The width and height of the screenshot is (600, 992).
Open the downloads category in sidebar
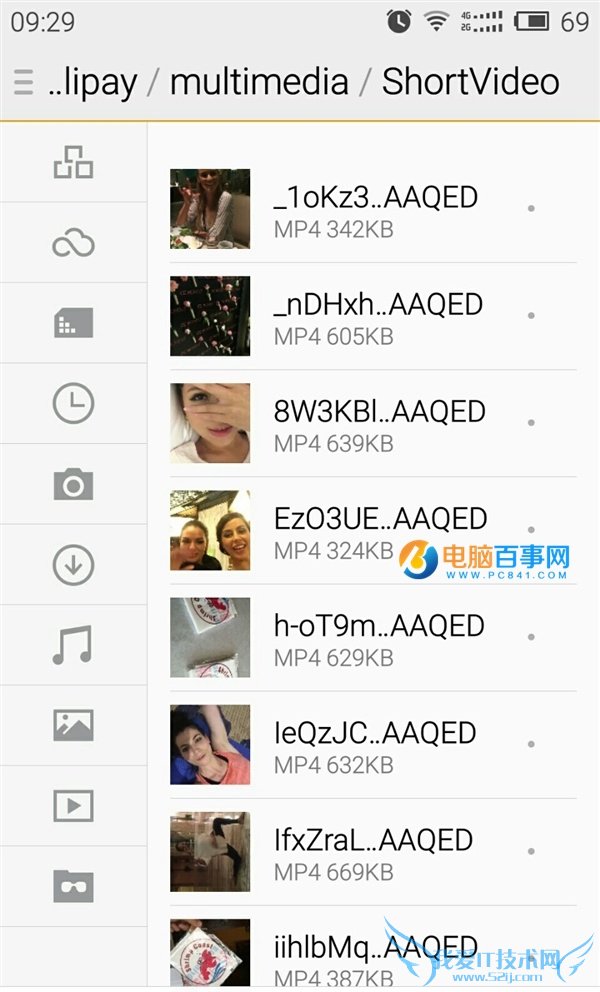point(73,565)
